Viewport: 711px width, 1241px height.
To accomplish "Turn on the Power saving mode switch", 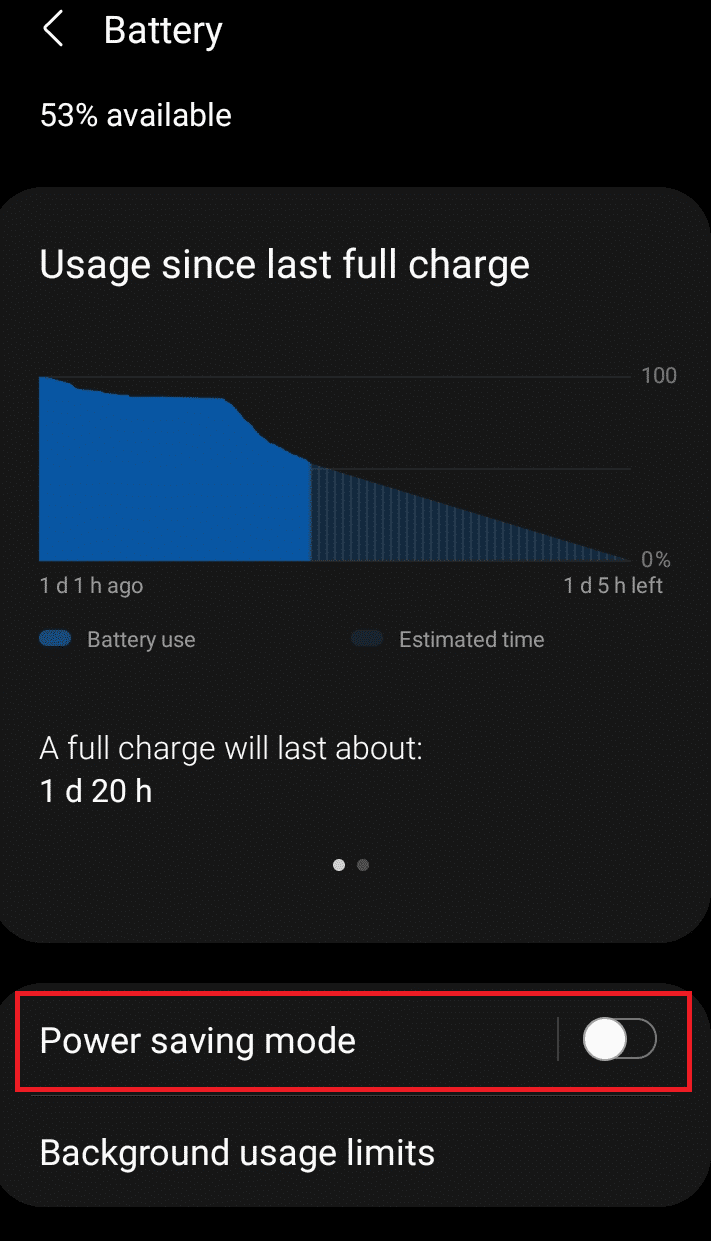I will [619, 1041].
